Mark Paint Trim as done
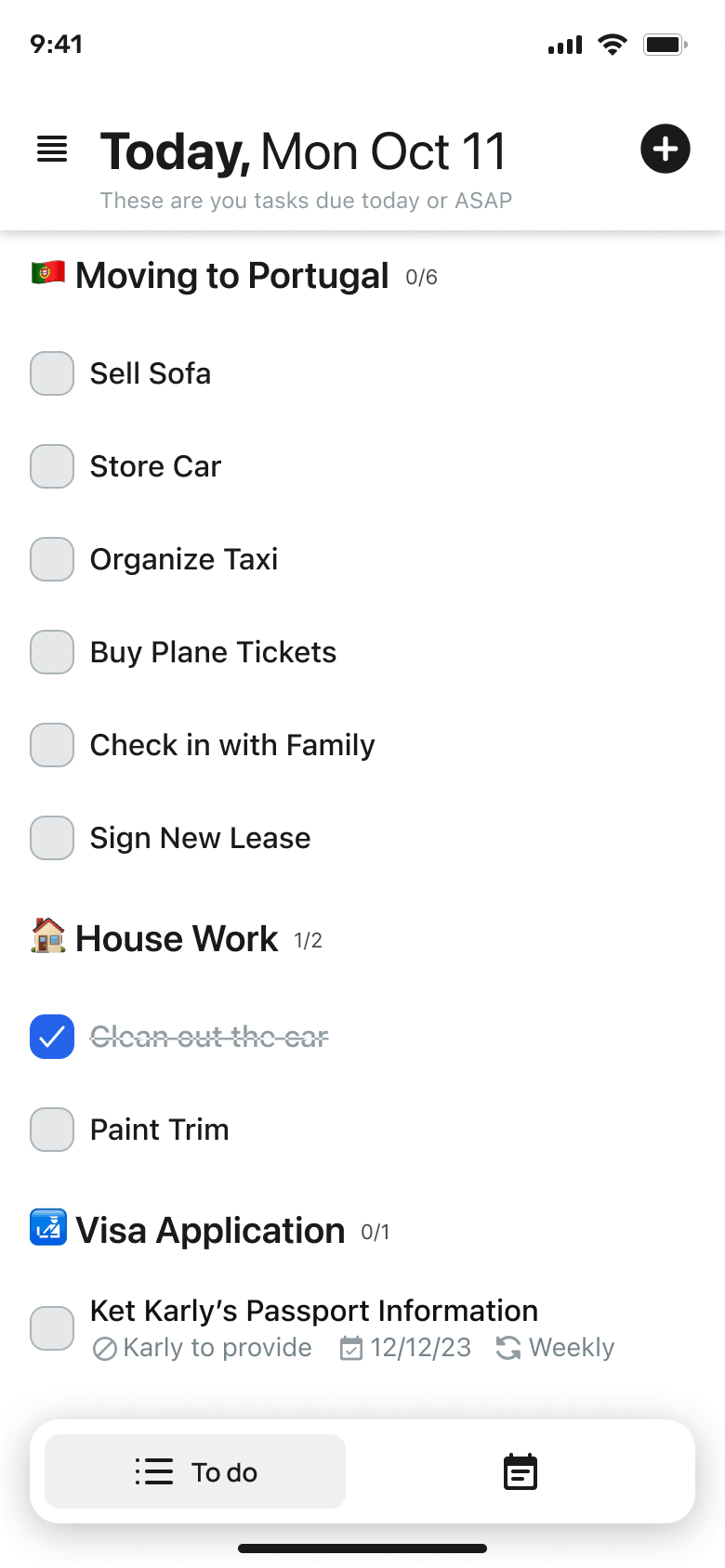Viewport: 725px width, 1568px height. tap(52, 1130)
